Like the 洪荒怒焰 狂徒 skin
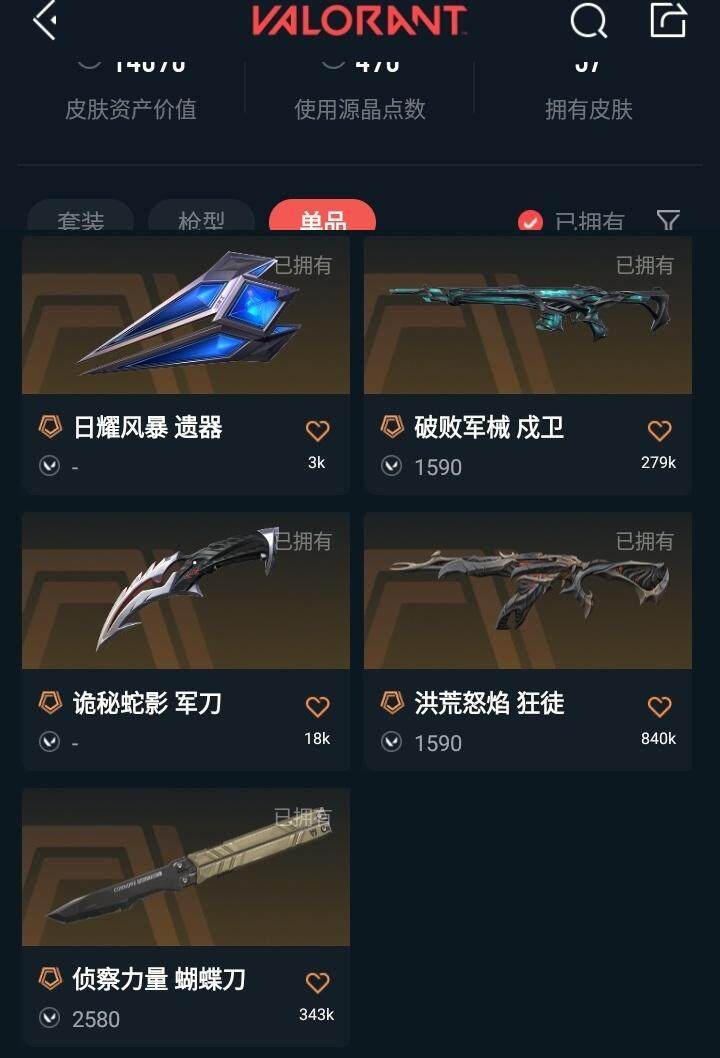The image size is (720, 1058). pyautogui.click(x=659, y=707)
